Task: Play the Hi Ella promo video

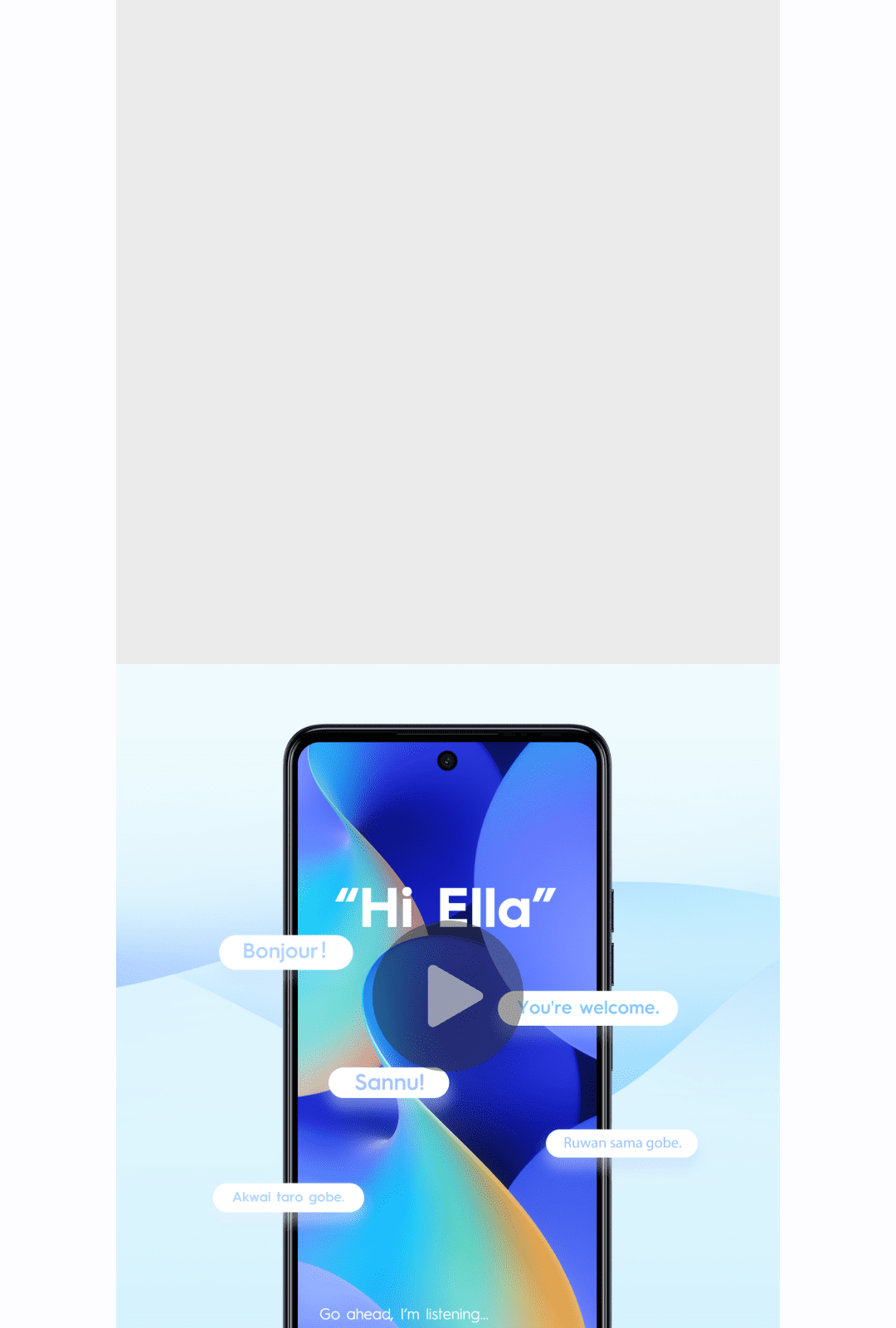Action: (x=448, y=996)
